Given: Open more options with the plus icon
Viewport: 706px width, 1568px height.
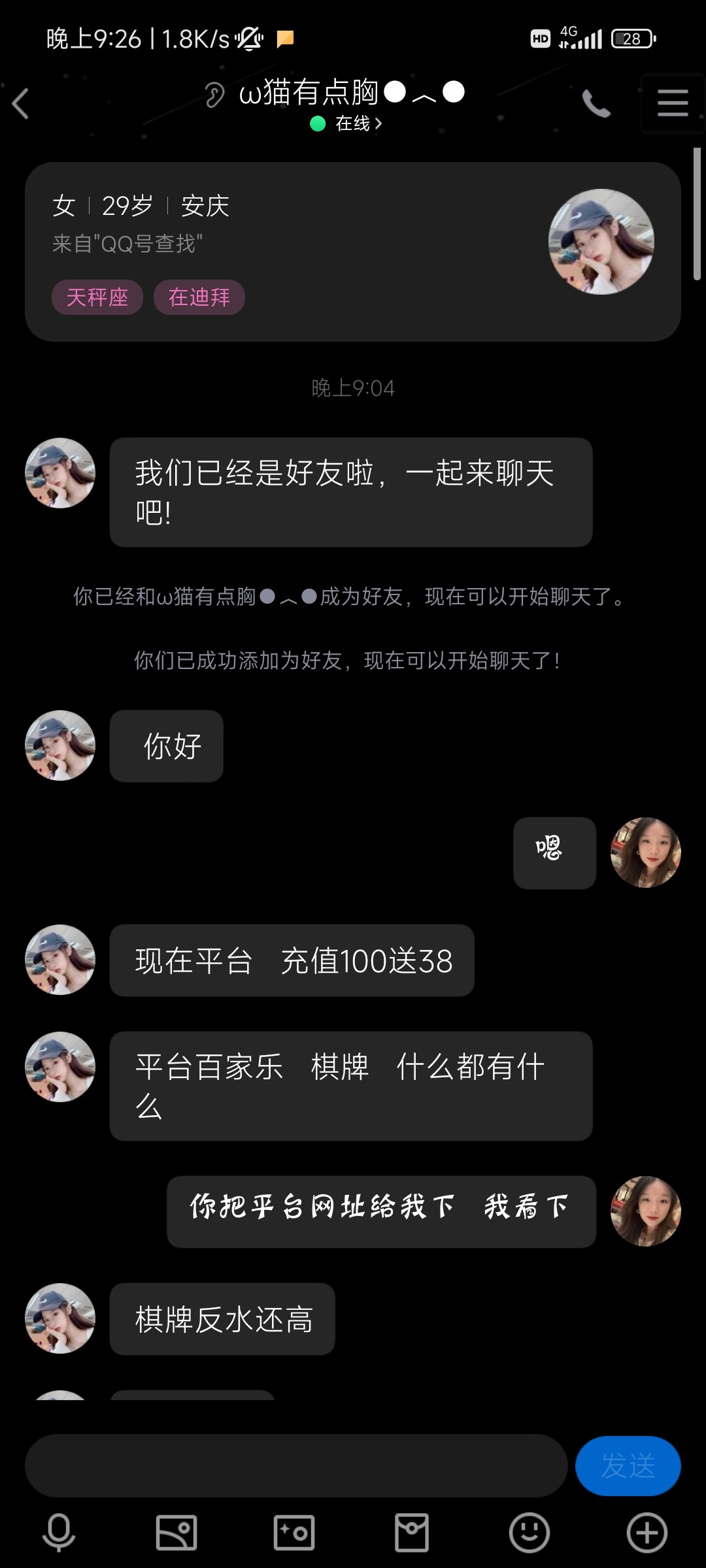Looking at the screenshot, I should point(647,1533).
